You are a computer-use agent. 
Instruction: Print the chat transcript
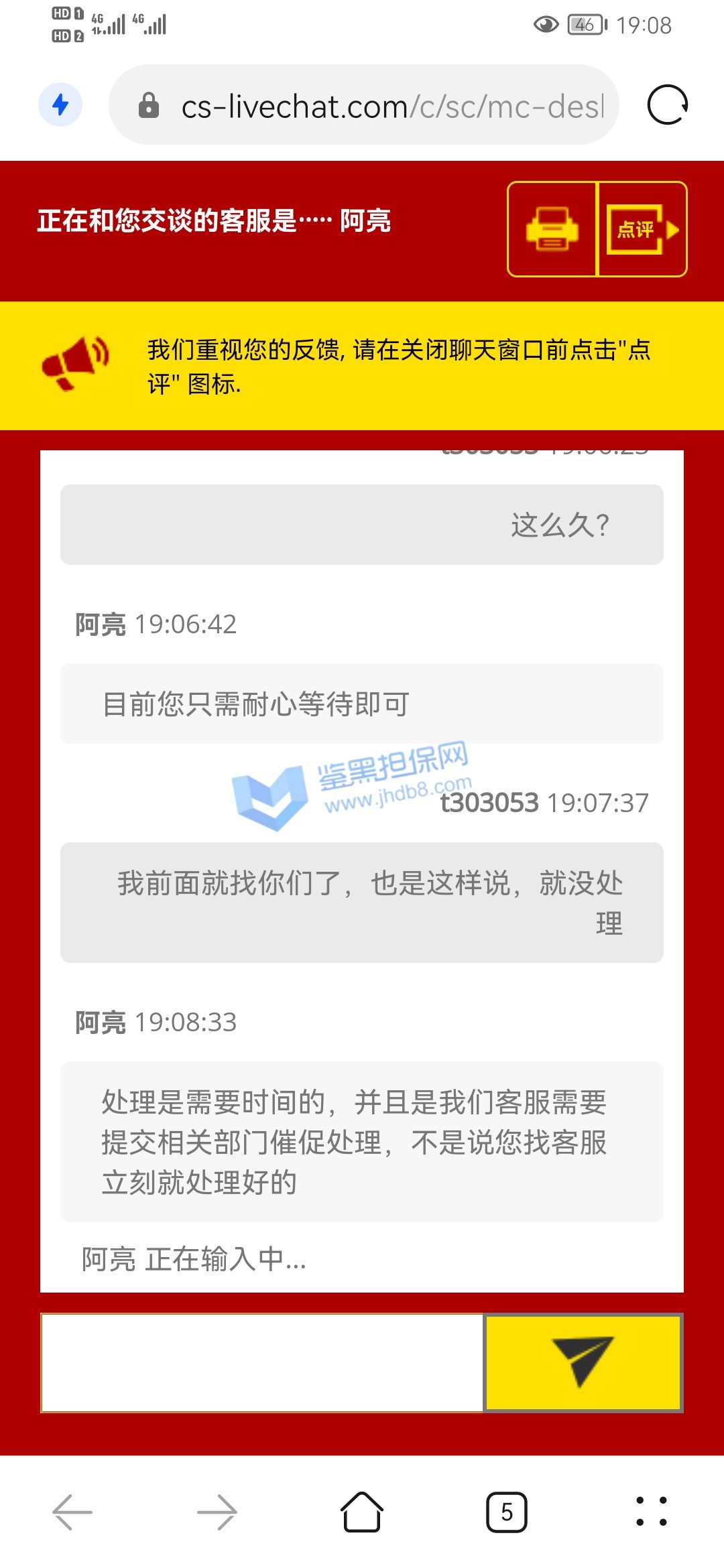tap(552, 229)
